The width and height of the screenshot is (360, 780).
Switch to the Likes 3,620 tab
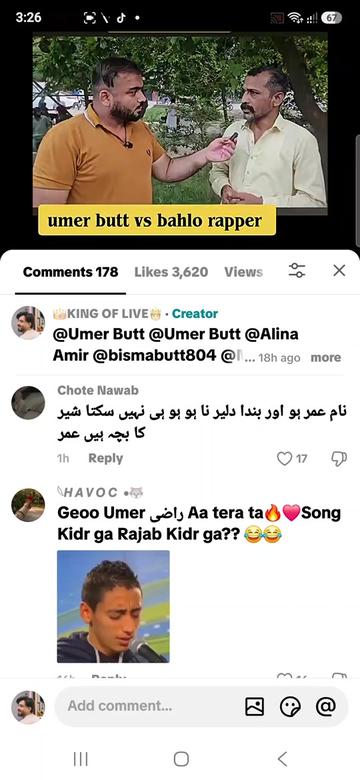click(x=171, y=272)
